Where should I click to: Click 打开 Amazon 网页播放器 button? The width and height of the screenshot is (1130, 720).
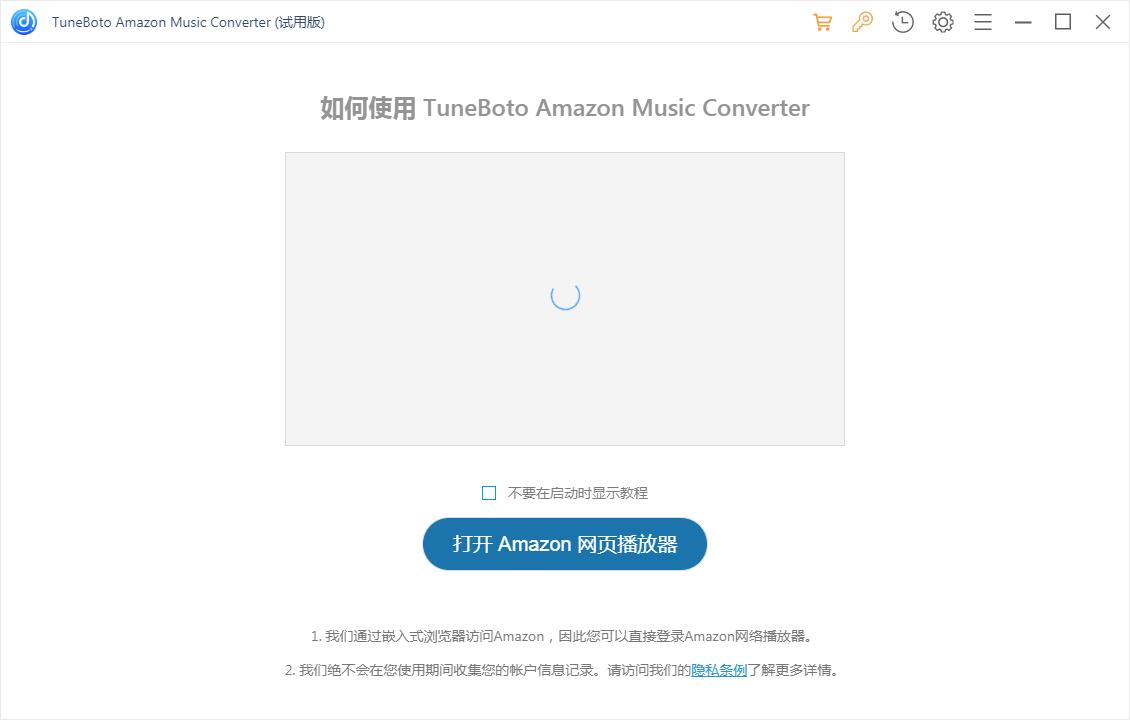565,544
